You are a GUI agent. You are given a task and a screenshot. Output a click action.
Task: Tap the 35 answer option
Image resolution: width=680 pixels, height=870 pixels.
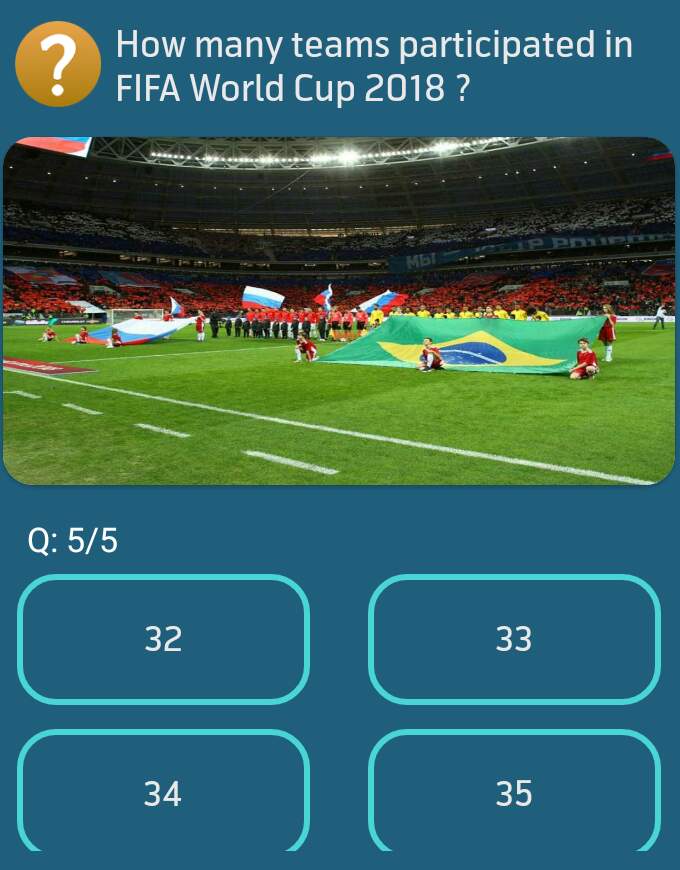514,792
